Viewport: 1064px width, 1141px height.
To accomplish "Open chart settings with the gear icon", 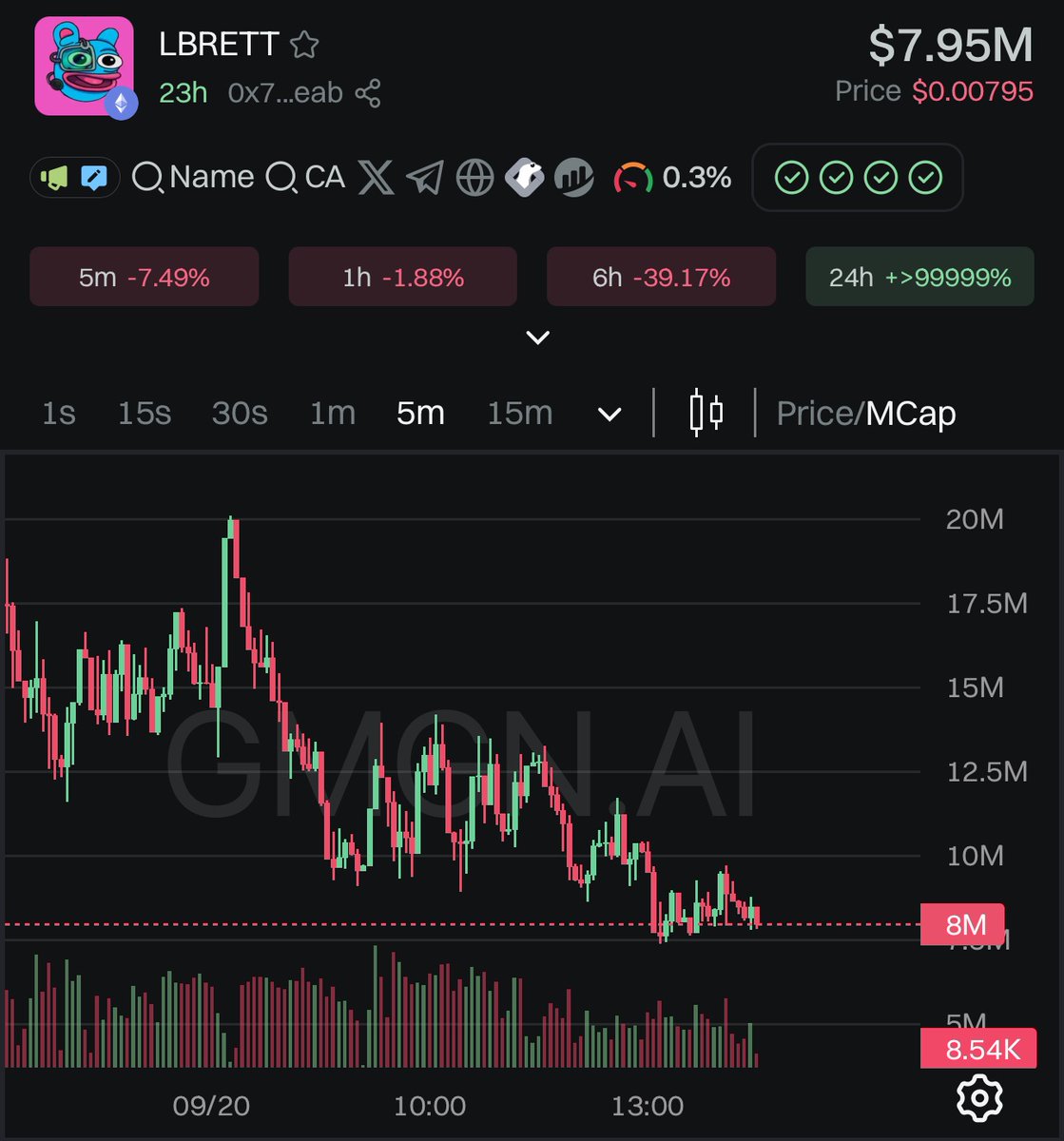I will pyautogui.click(x=979, y=1098).
